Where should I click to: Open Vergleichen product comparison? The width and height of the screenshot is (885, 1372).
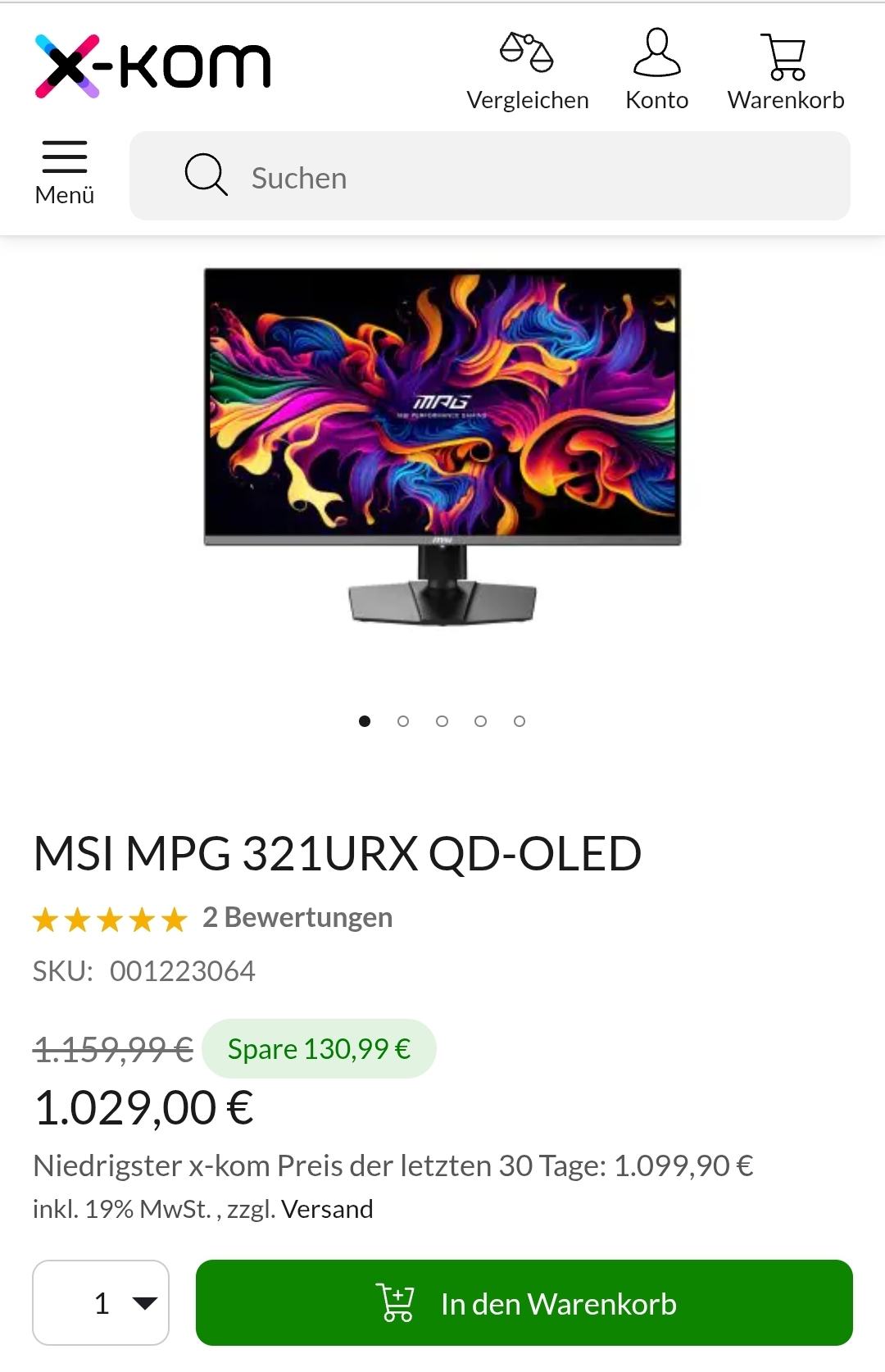click(x=528, y=72)
